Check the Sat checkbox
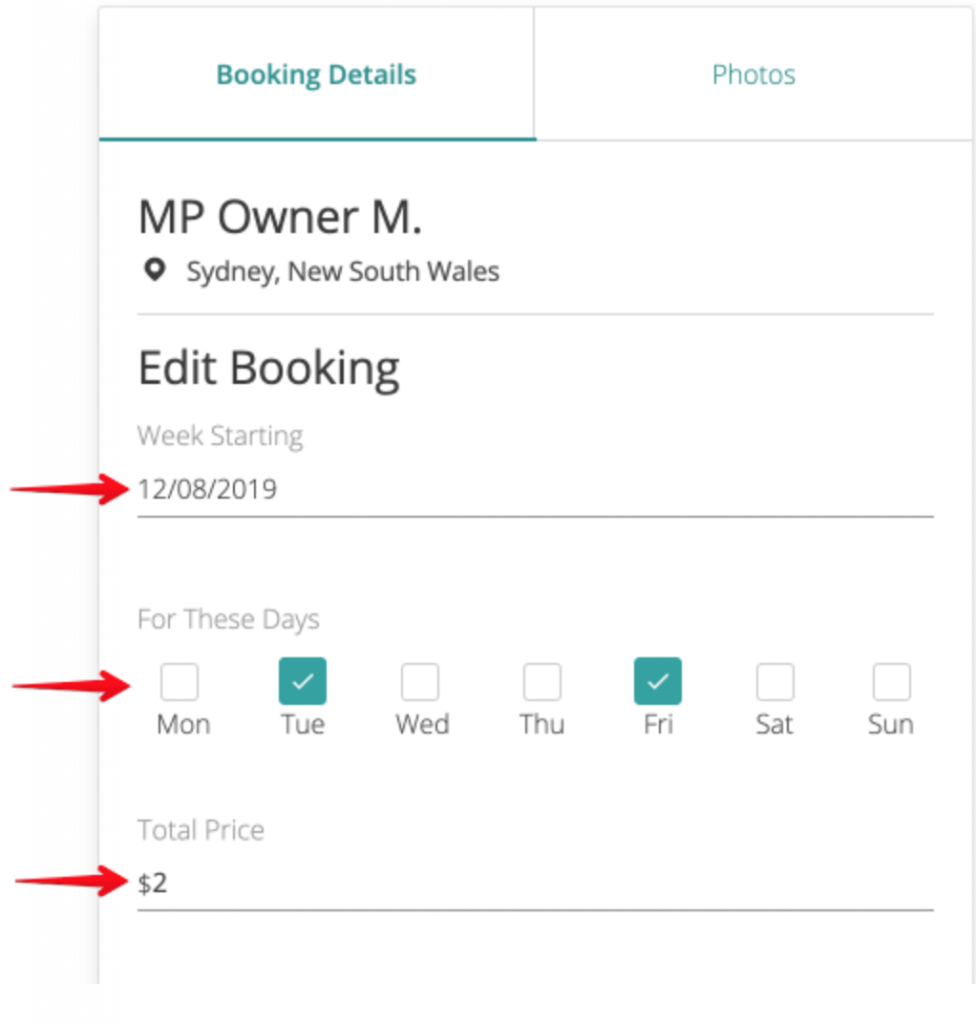This screenshot has width=976, height=1024. pyautogui.click(x=774, y=680)
